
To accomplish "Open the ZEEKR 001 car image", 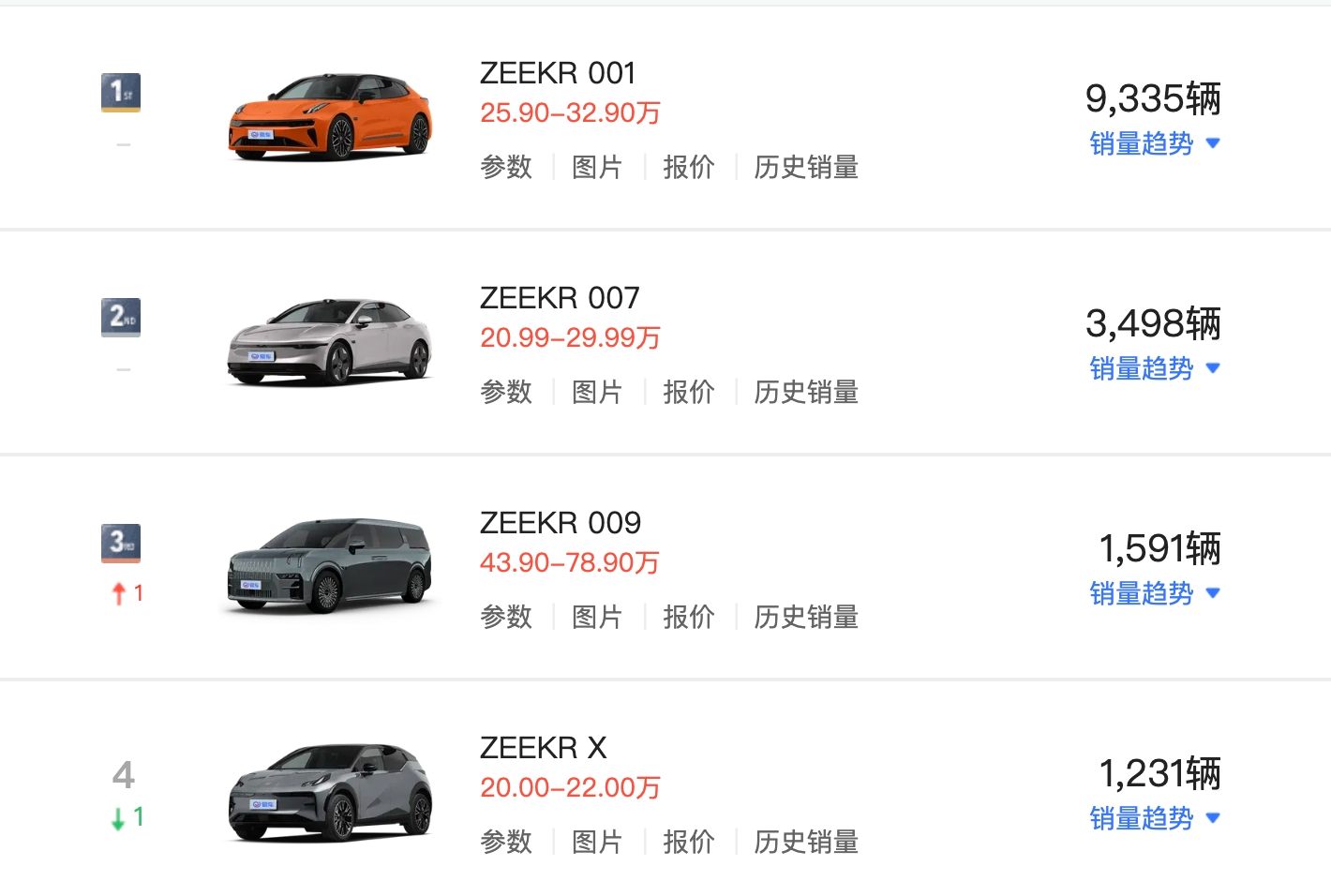I will tap(330, 117).
